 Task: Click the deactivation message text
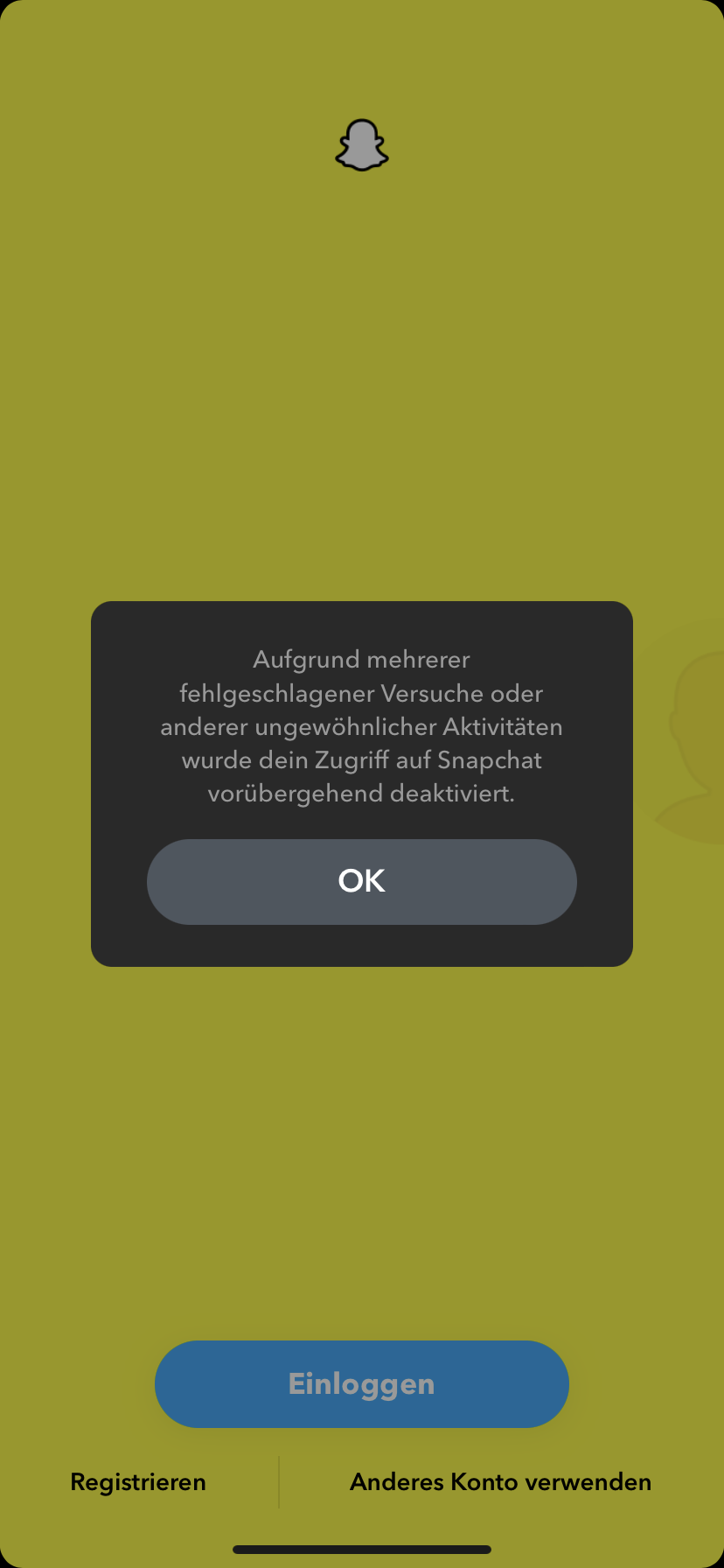coord(361,726)
